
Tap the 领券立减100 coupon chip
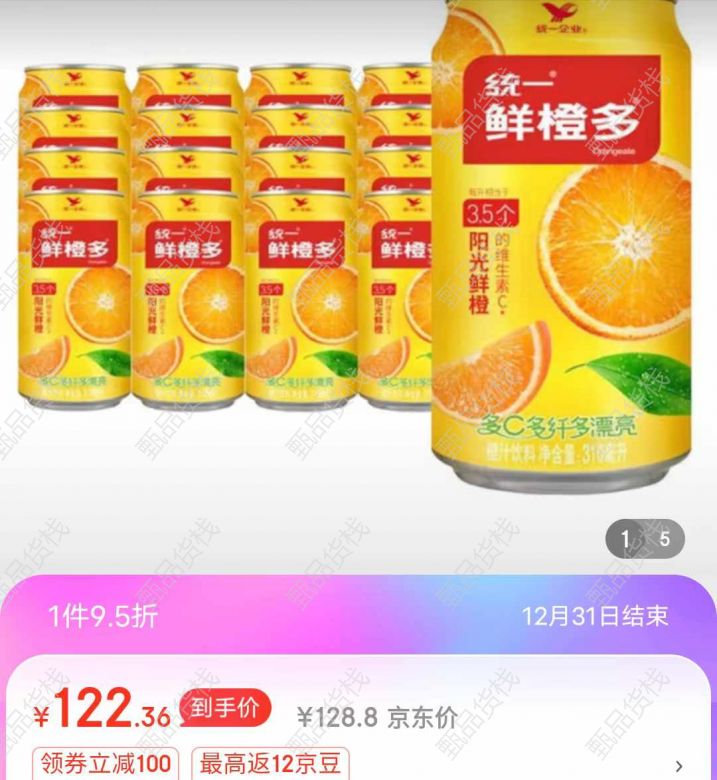pos(106,765)
